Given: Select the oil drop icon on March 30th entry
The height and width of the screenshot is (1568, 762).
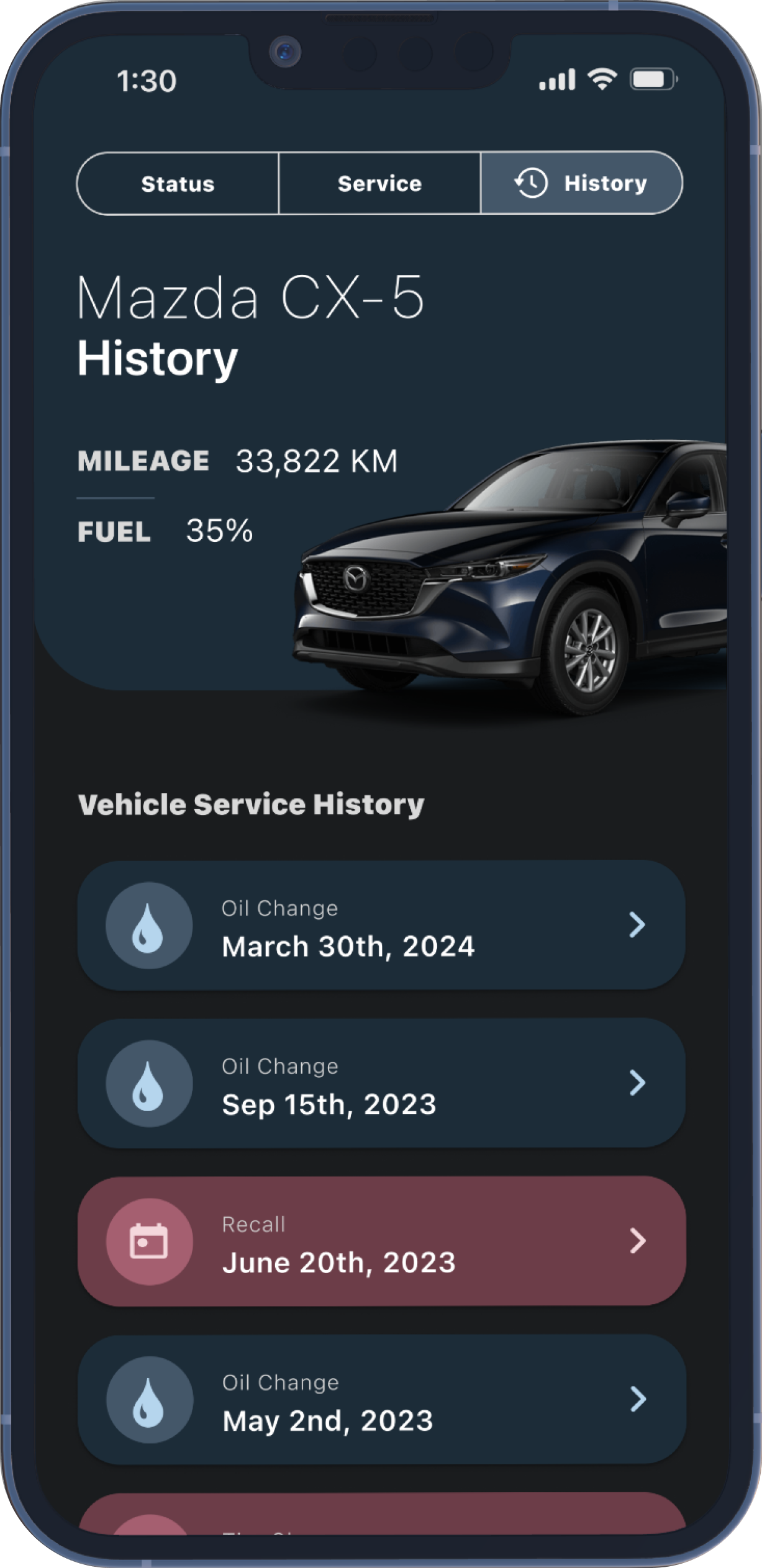Looking at the screenshot, I should 147,925.
